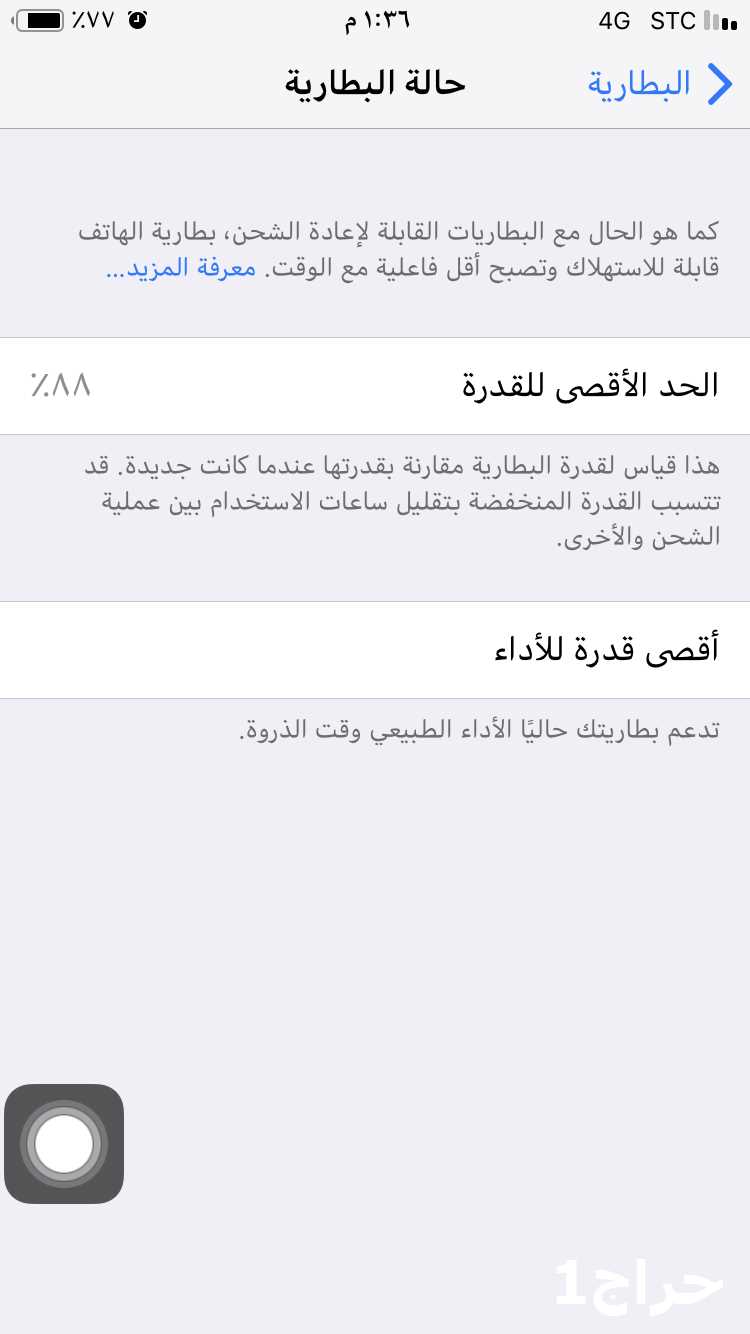
Task: Open the معرفة المزيد link
Action: pos(181,268)
